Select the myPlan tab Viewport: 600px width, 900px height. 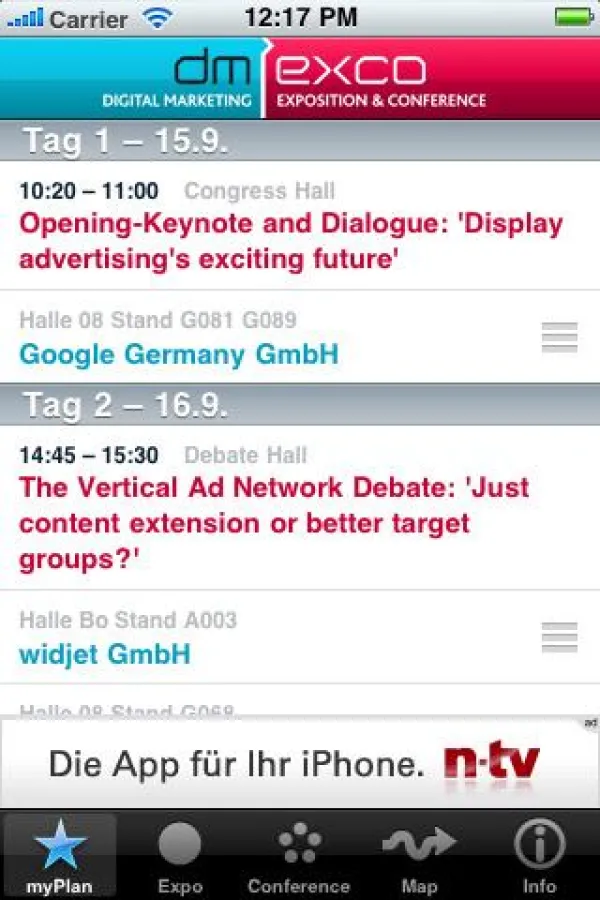point(60,856)
